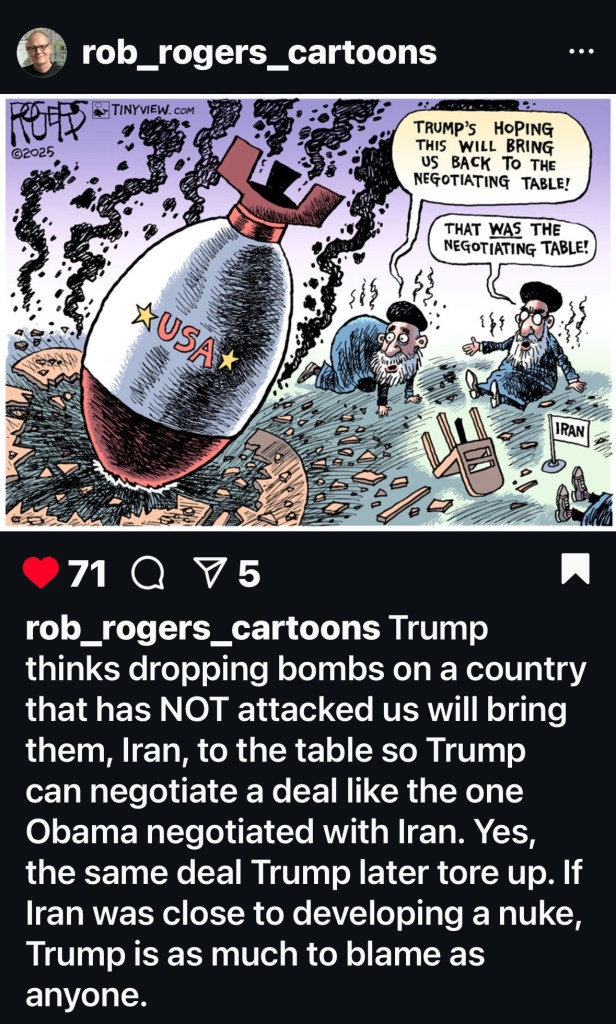Viewport: 616px width, 1024px height.
Task: Open rob_rogers_cartoons profile picture
Action: point(42,52)
